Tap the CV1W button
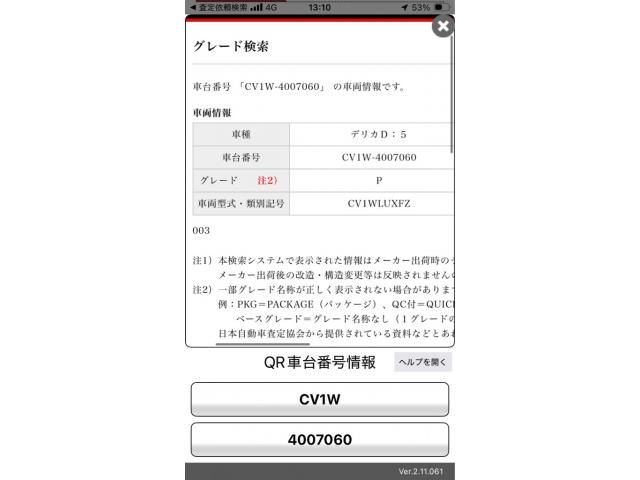The height and width of the screenshot is (480, 640). point(320,399)
